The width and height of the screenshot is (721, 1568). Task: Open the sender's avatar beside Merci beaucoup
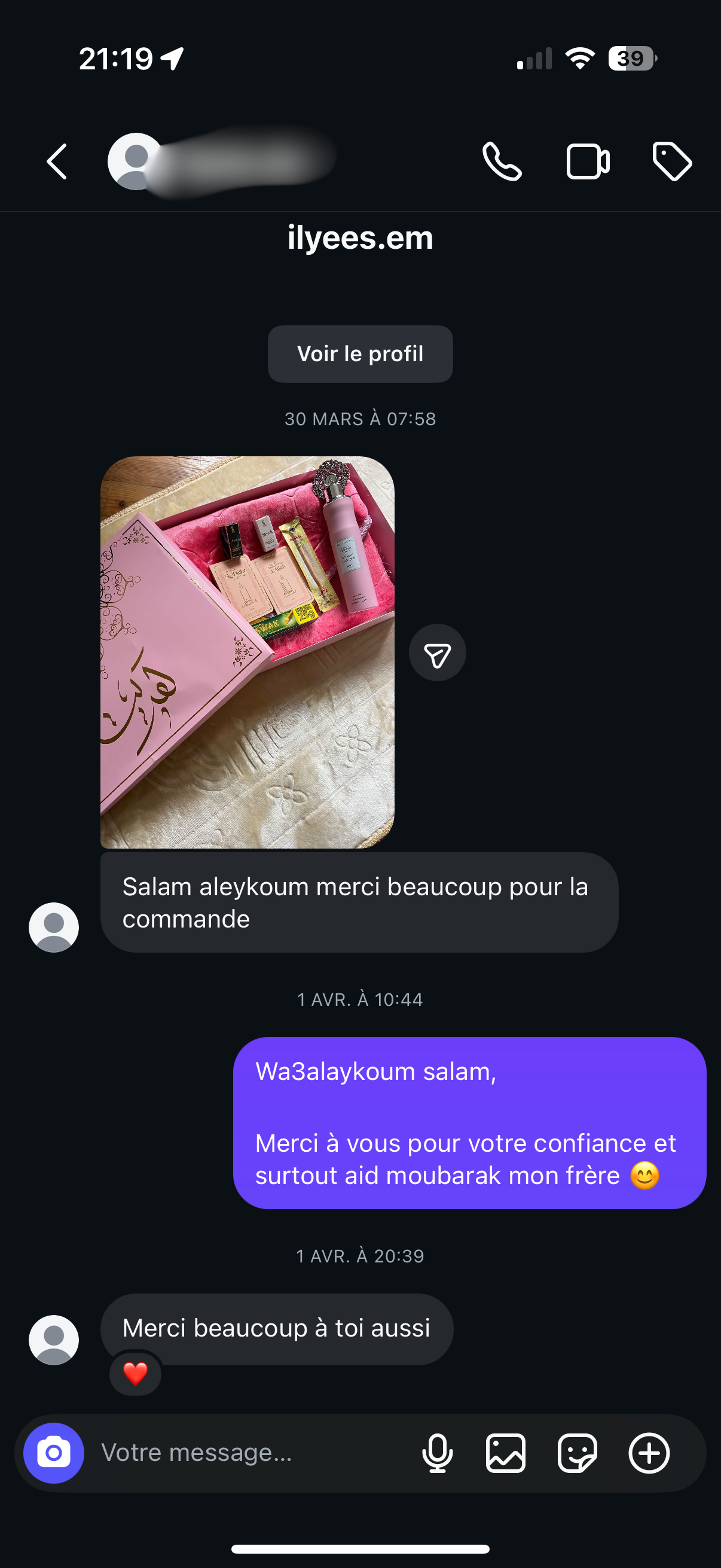pyautogui.click(x=54, y=1340)
